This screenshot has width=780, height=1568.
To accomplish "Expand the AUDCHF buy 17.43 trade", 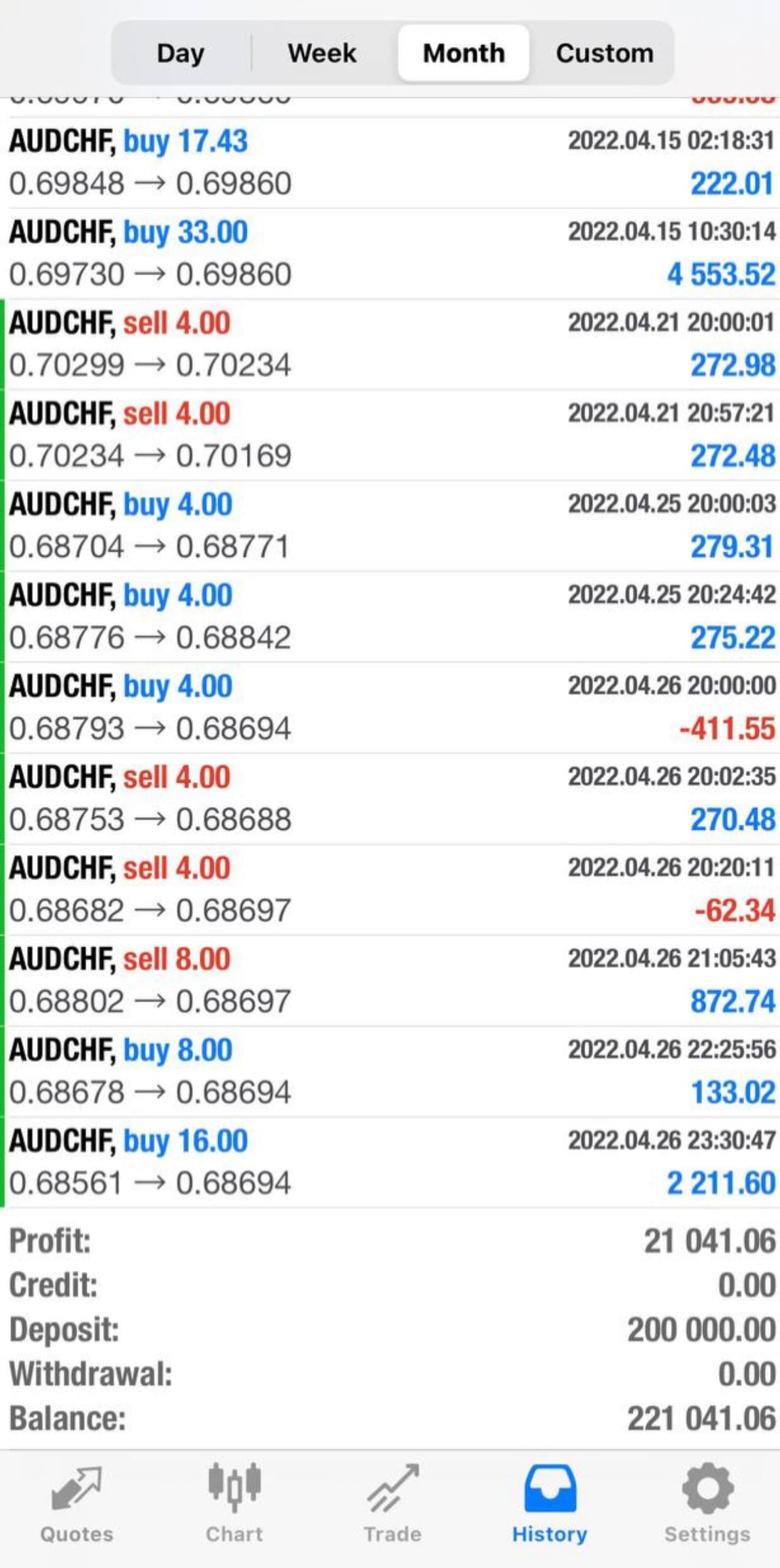I will [x=389, y=163].
